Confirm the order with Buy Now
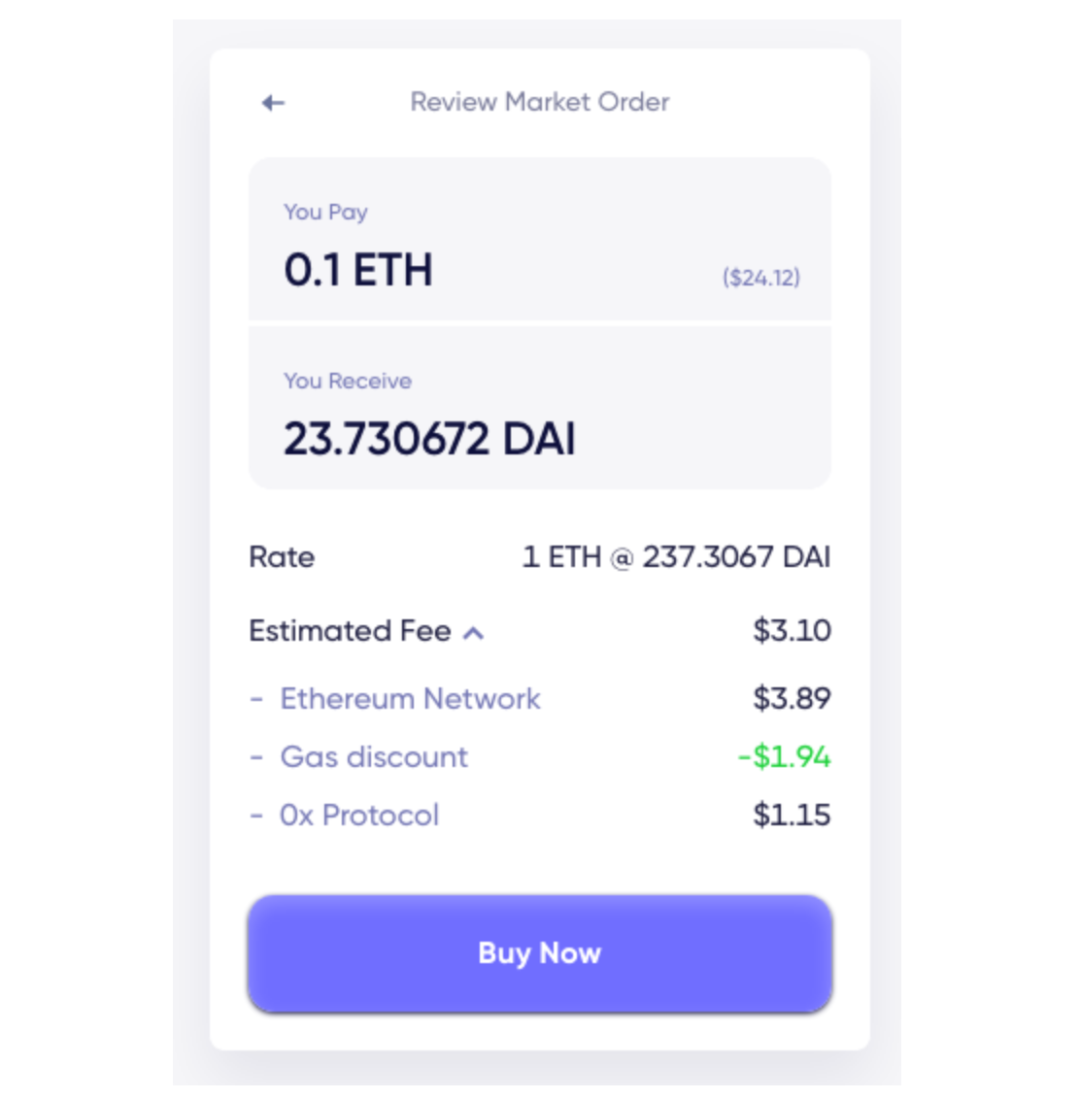1080x1099 pixels. tap(539, 953)
